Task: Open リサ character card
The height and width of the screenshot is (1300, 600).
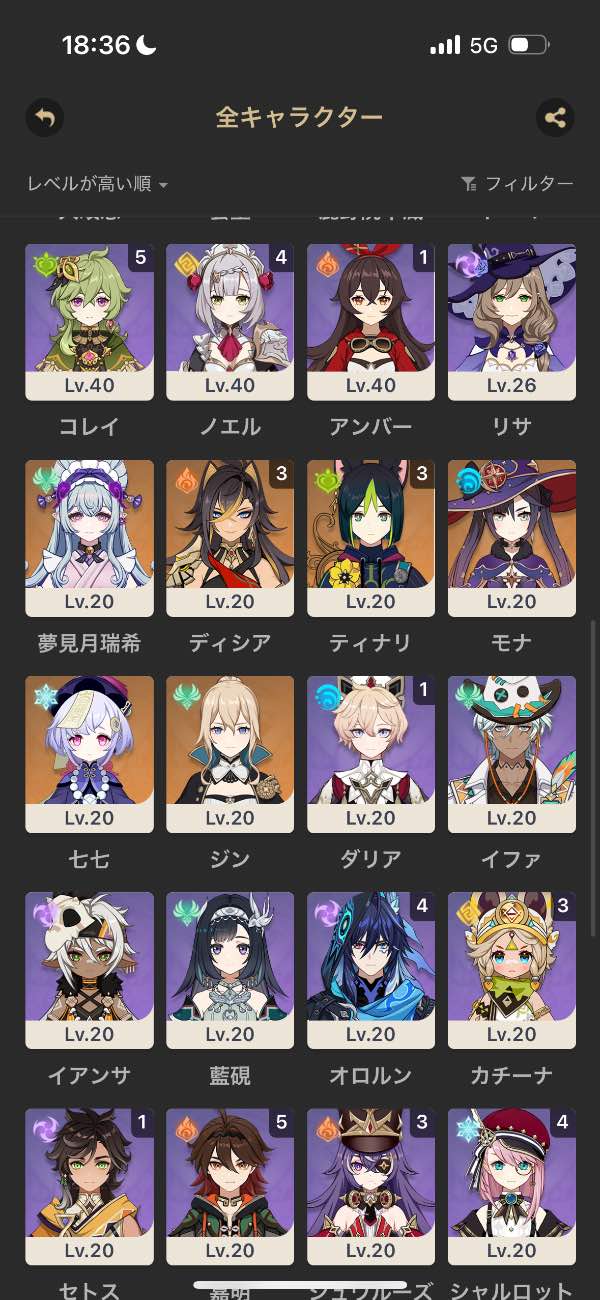Action: (x=512, y=321)
